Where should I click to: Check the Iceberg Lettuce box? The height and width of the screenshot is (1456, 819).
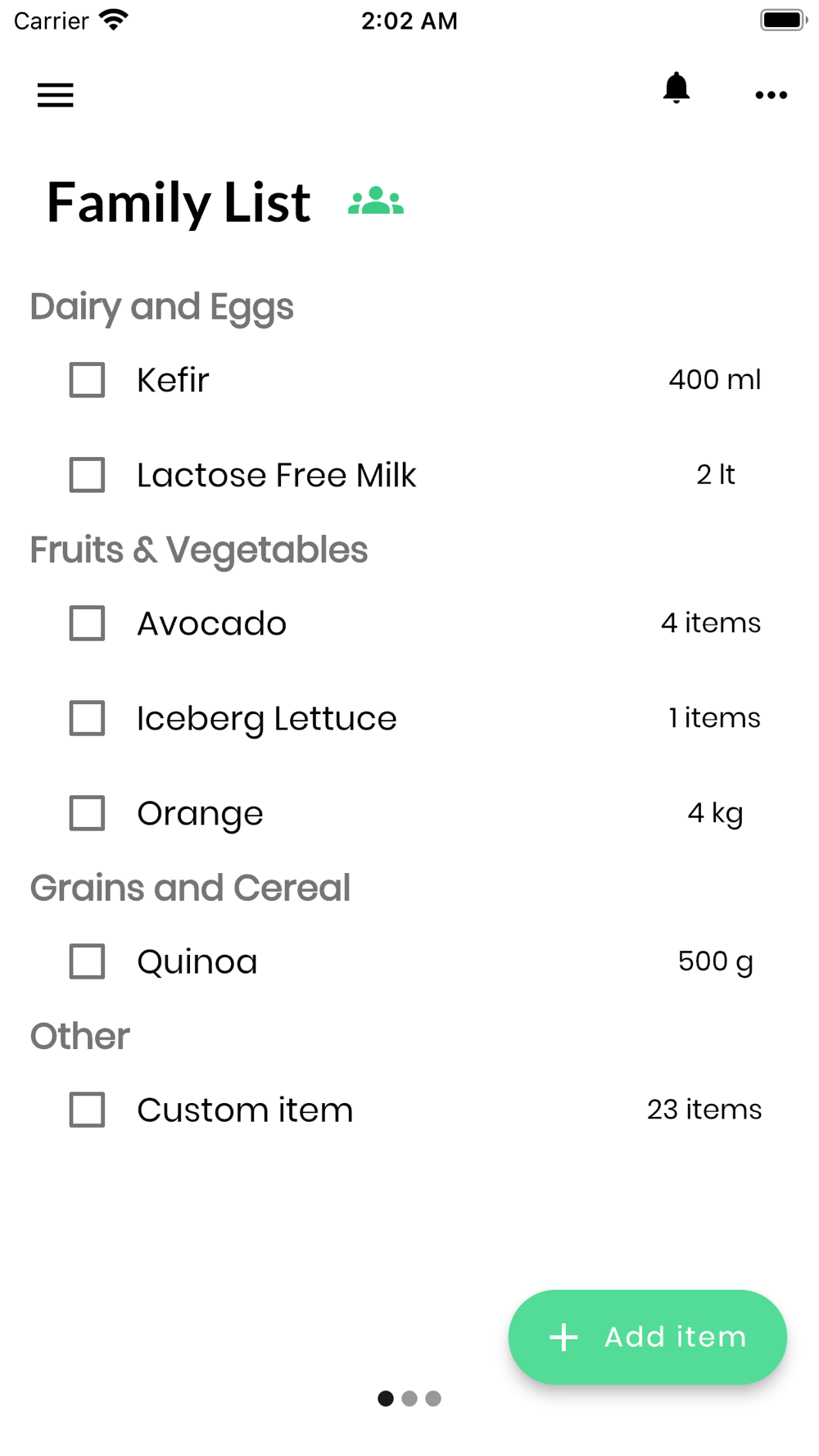click(x=87, y=718)
